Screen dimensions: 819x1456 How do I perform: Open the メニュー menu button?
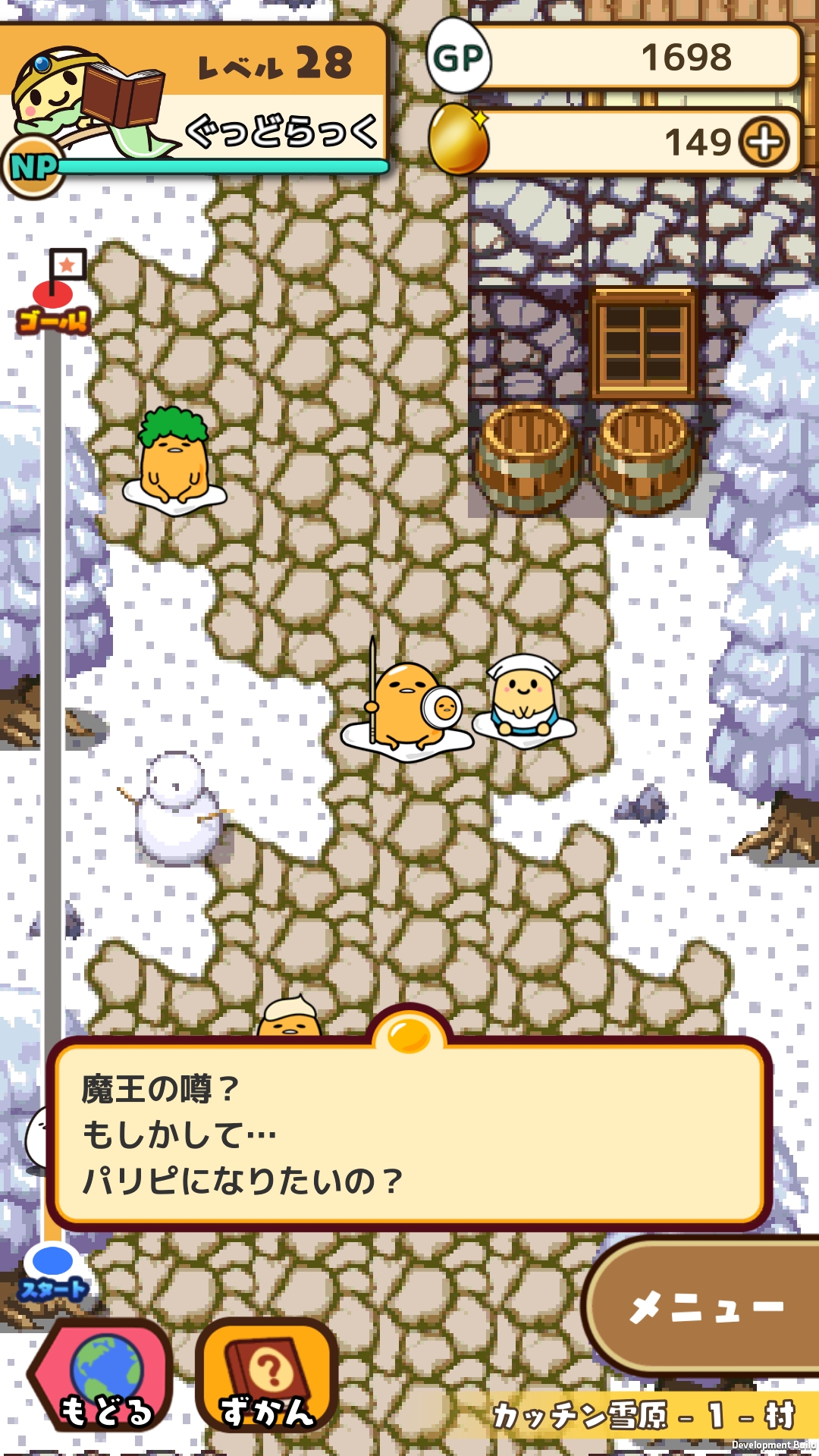(x=705, y=1307)
